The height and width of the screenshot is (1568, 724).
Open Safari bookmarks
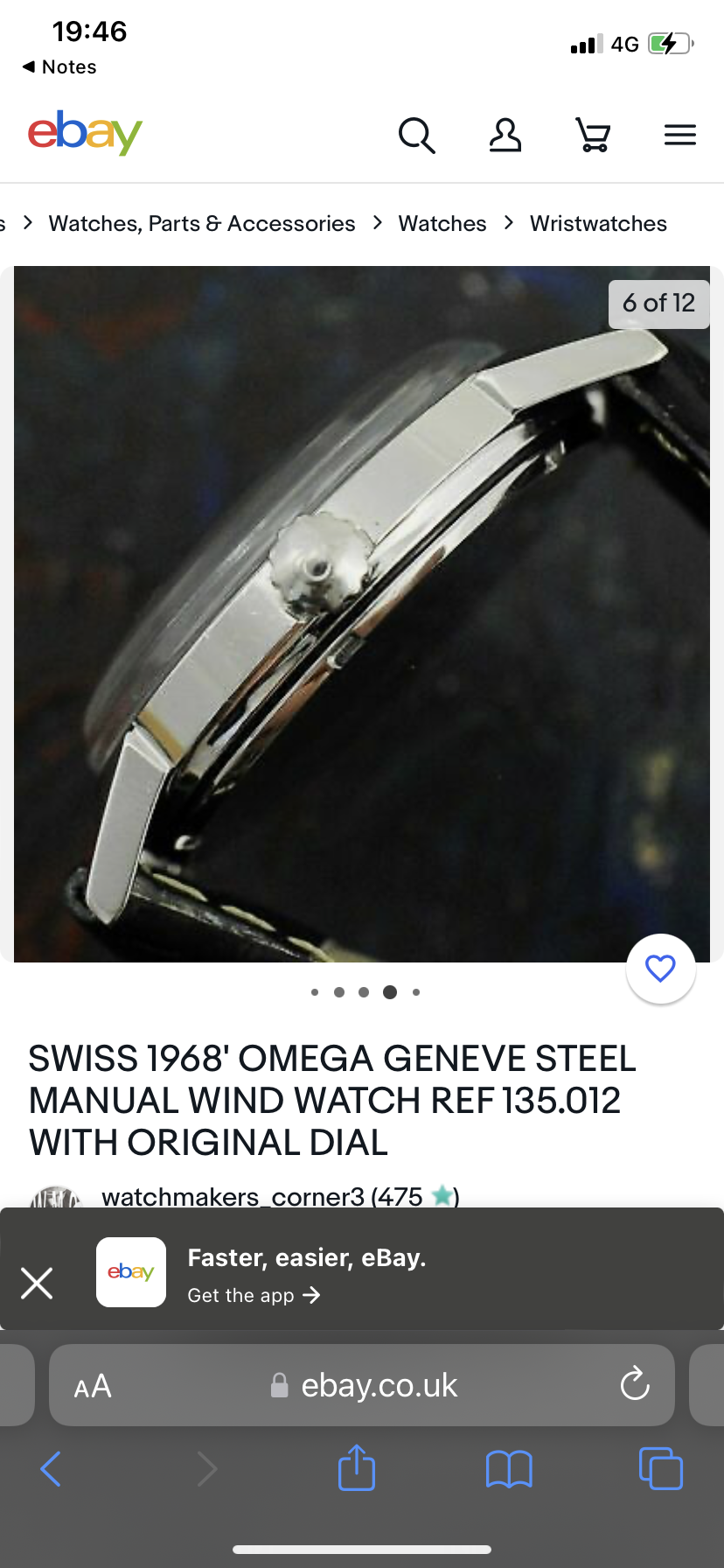pos(508,1468)
